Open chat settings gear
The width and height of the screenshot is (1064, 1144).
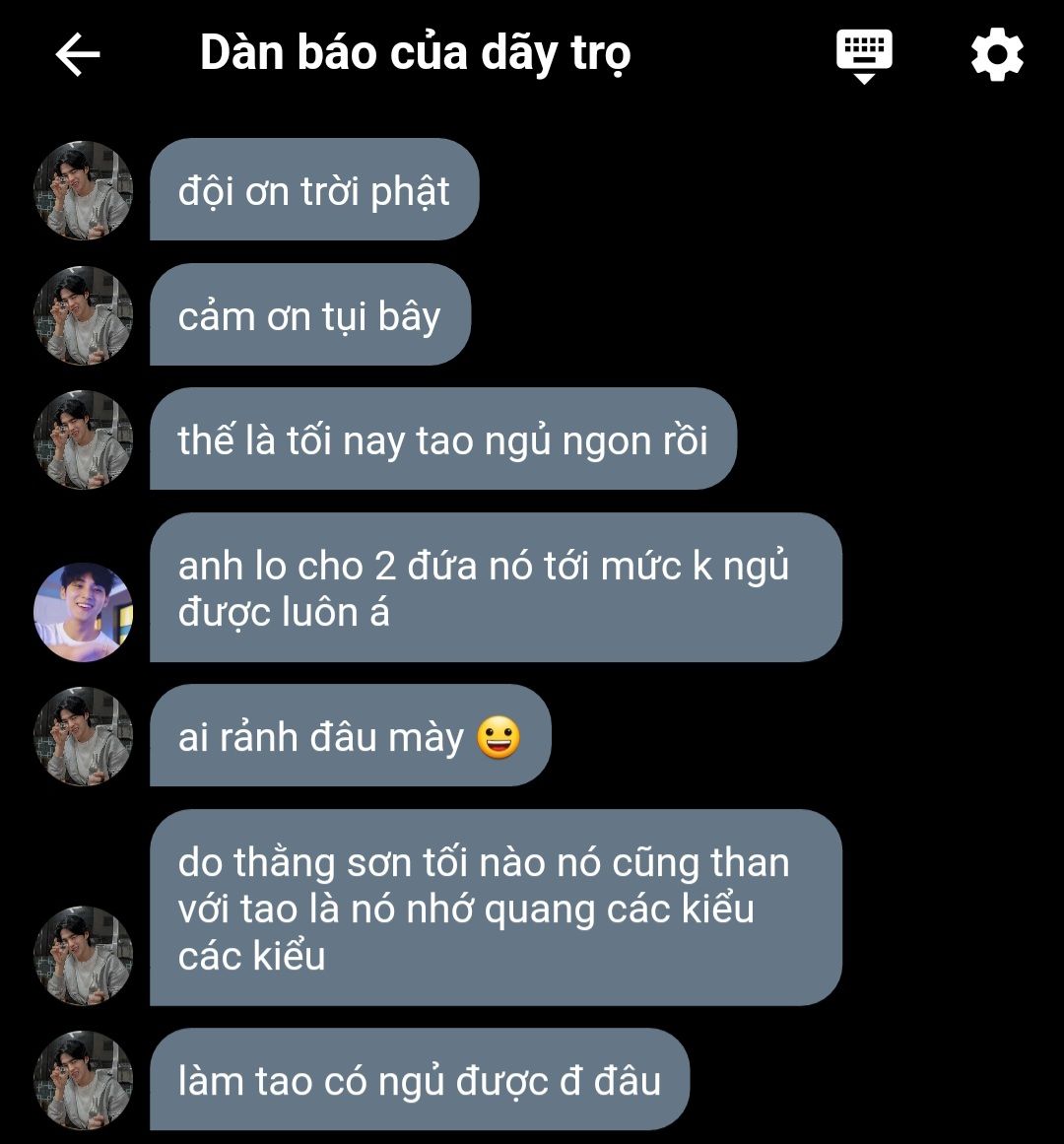coord(997,55)
